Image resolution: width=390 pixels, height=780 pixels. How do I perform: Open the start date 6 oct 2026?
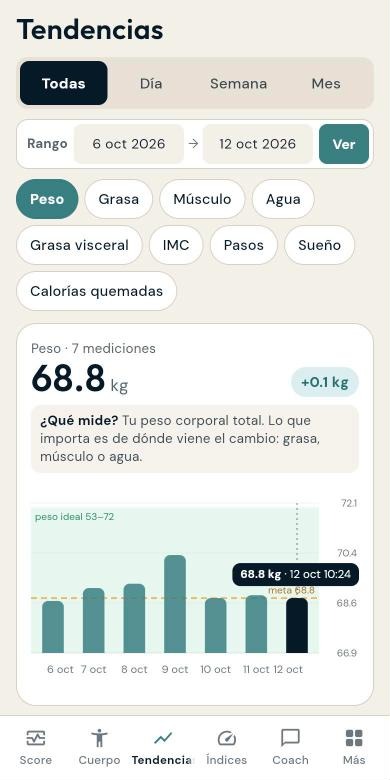129,144
